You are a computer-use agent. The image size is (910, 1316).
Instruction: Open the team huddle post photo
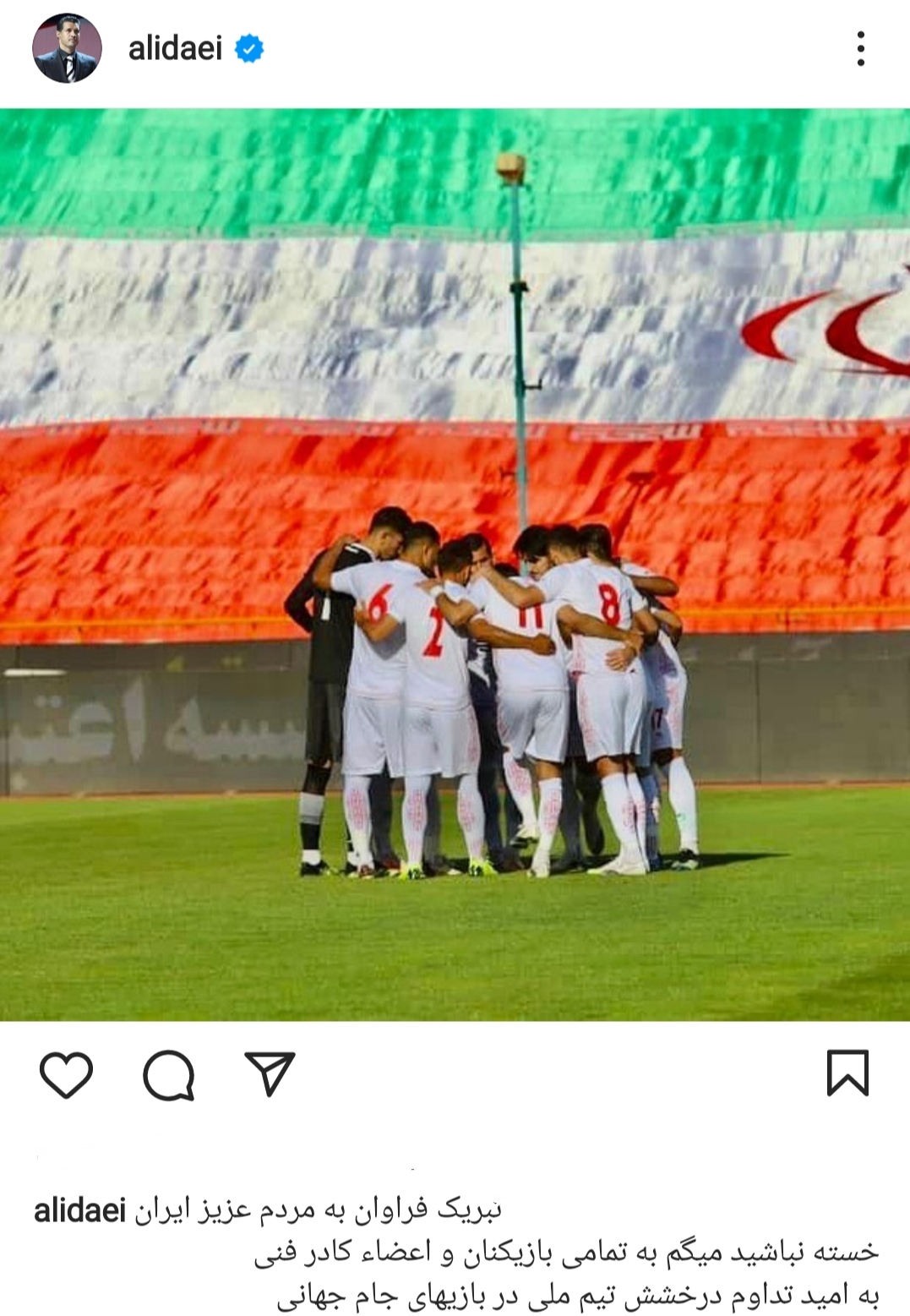[455, 565]
